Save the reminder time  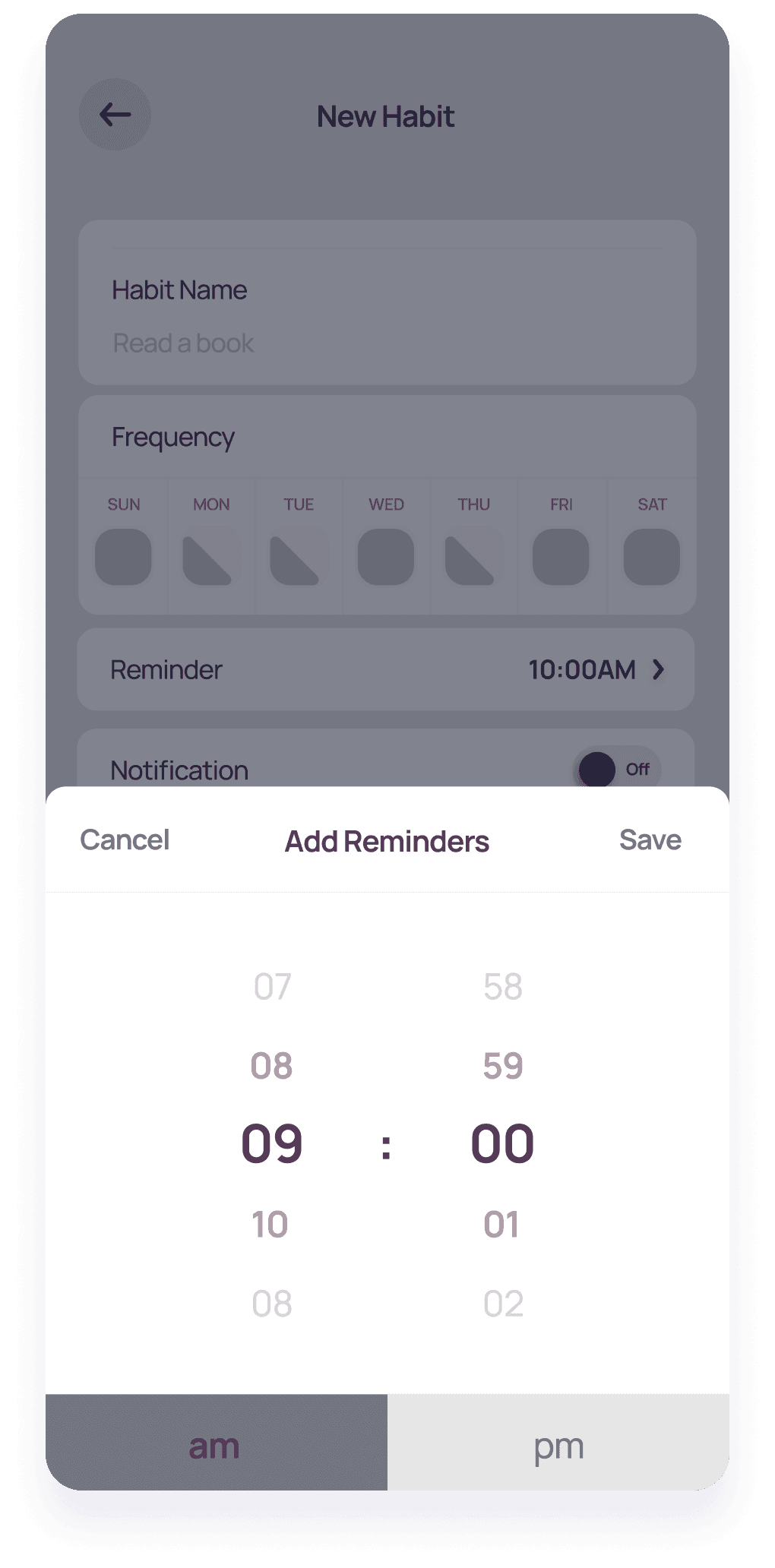649,840
